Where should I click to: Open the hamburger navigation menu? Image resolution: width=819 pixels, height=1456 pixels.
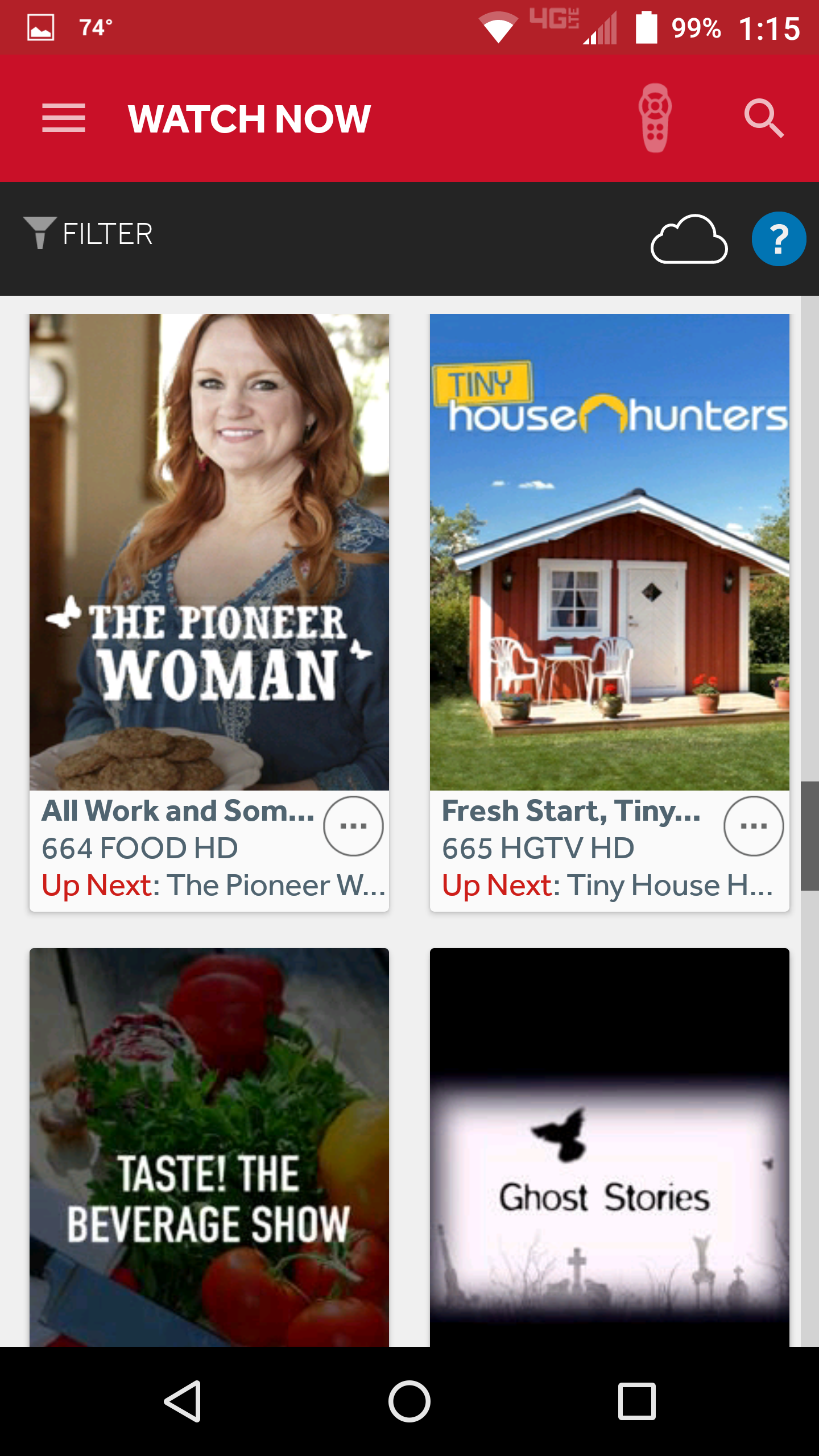pos(64,118)
